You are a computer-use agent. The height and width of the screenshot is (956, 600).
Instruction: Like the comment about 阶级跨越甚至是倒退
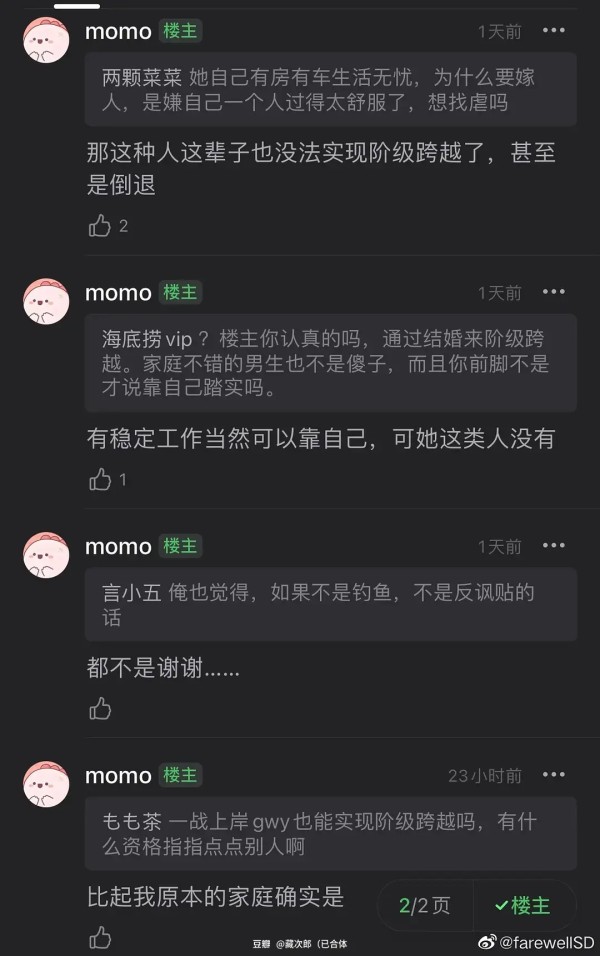100,226
